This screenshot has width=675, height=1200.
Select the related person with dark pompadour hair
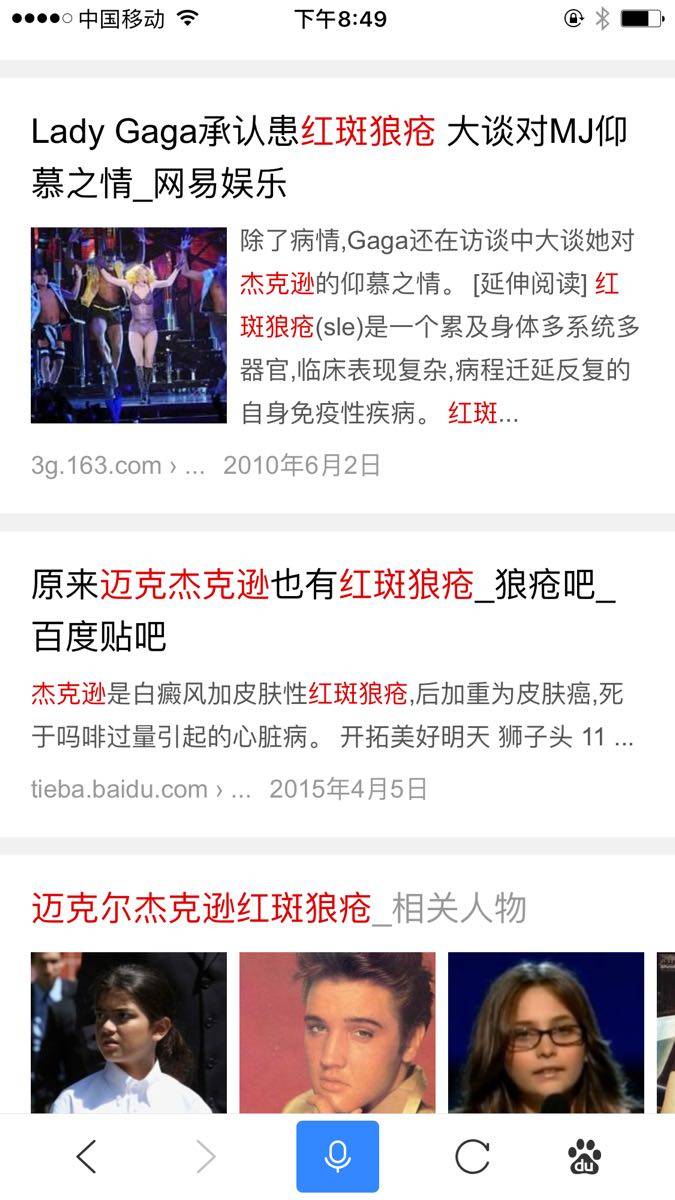point(337,1032)
